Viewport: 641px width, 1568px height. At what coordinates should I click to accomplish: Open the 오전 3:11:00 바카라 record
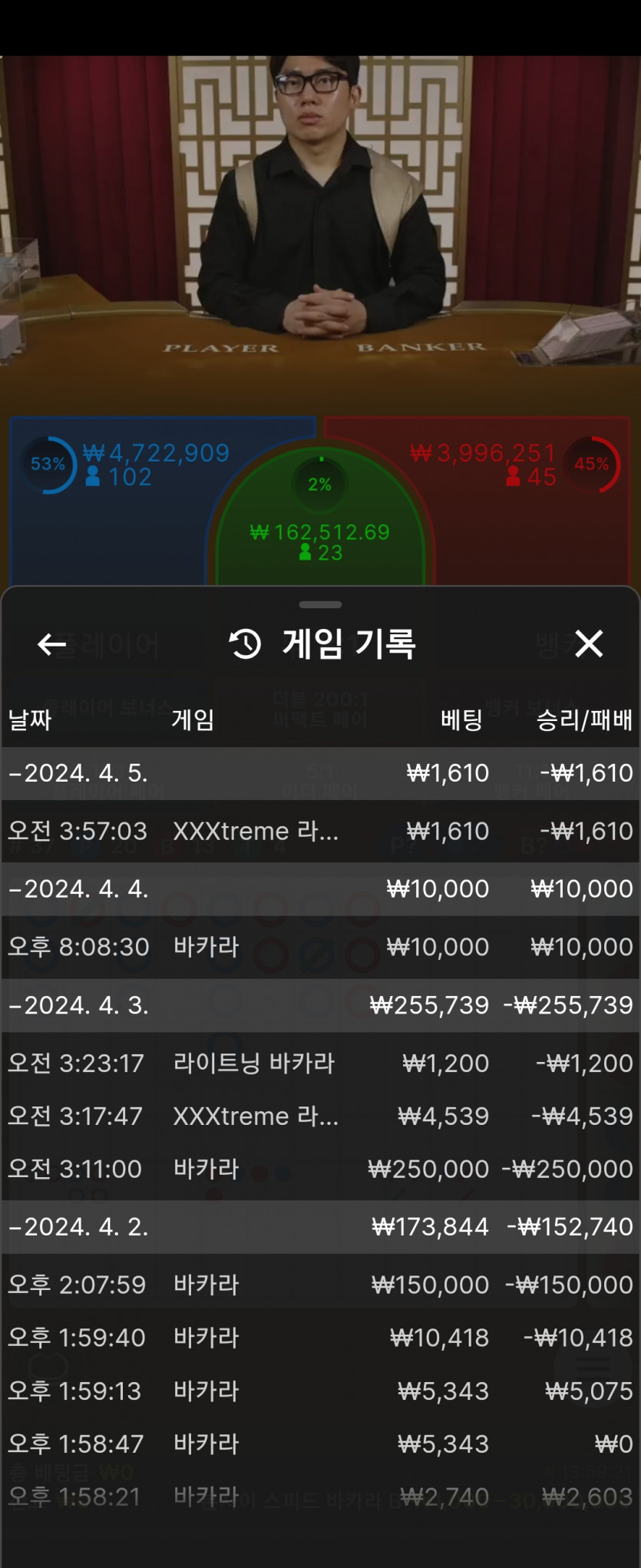coord(320,1169)
